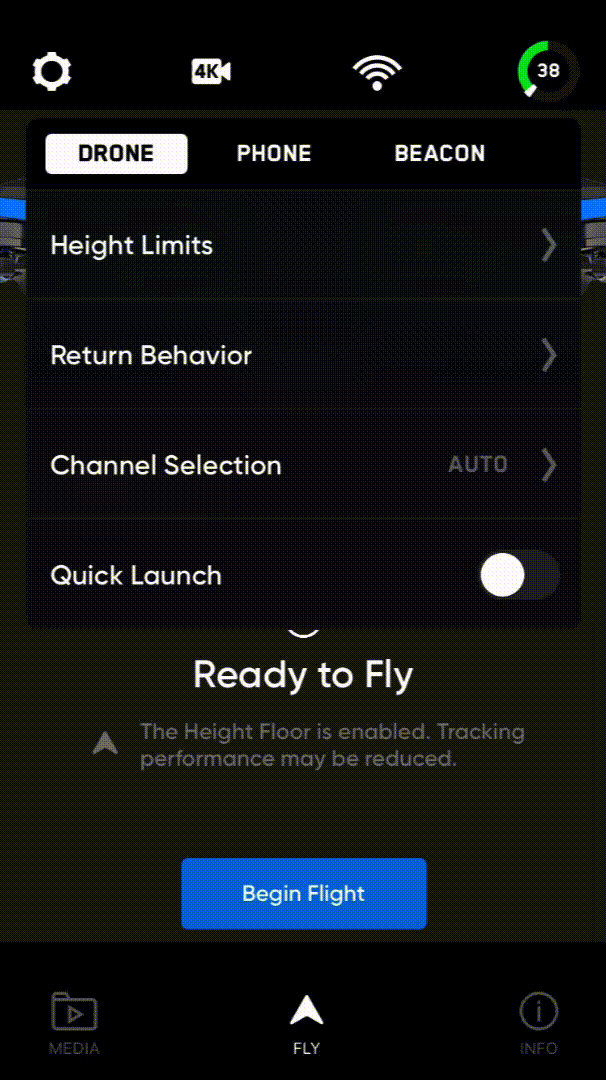Select the DRONE tab
606x1080 pixels.
116,154
